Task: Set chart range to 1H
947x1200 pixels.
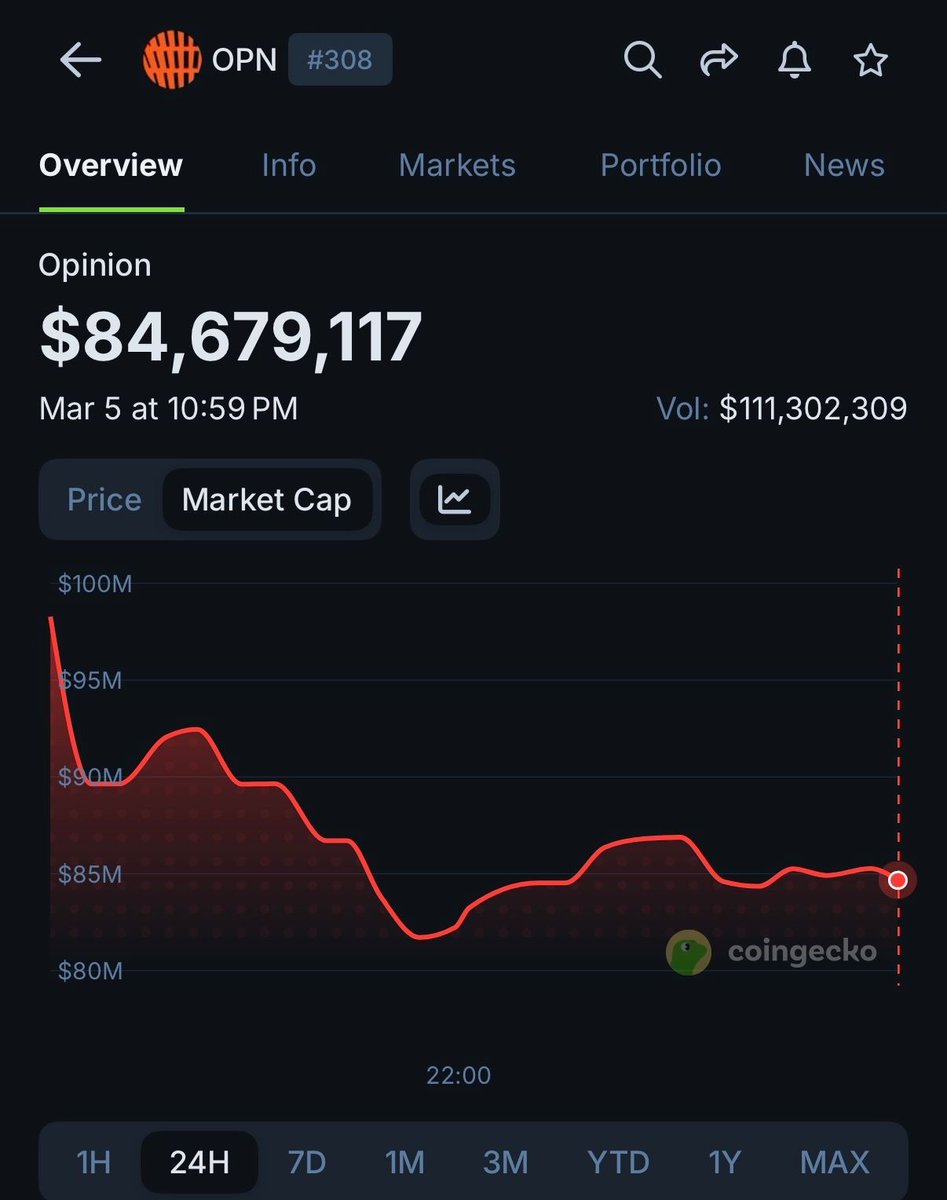Action: point(94,1162)
